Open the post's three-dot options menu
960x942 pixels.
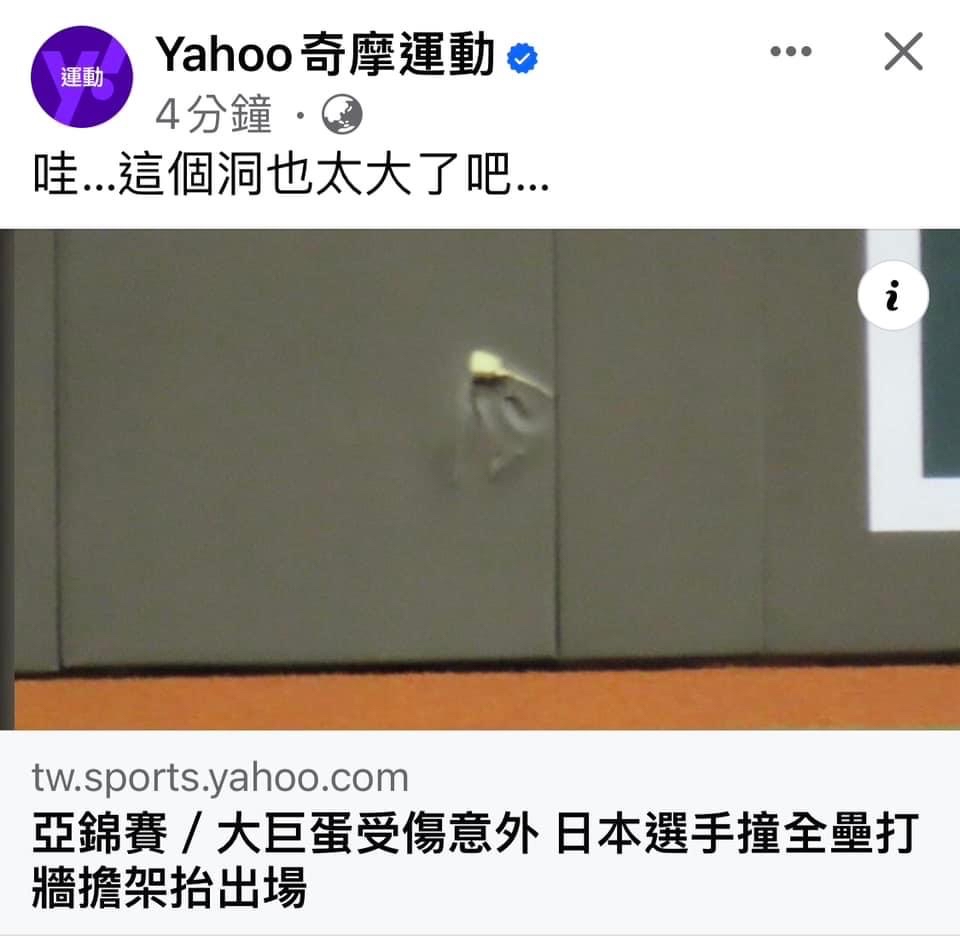(x=790, y=52)
